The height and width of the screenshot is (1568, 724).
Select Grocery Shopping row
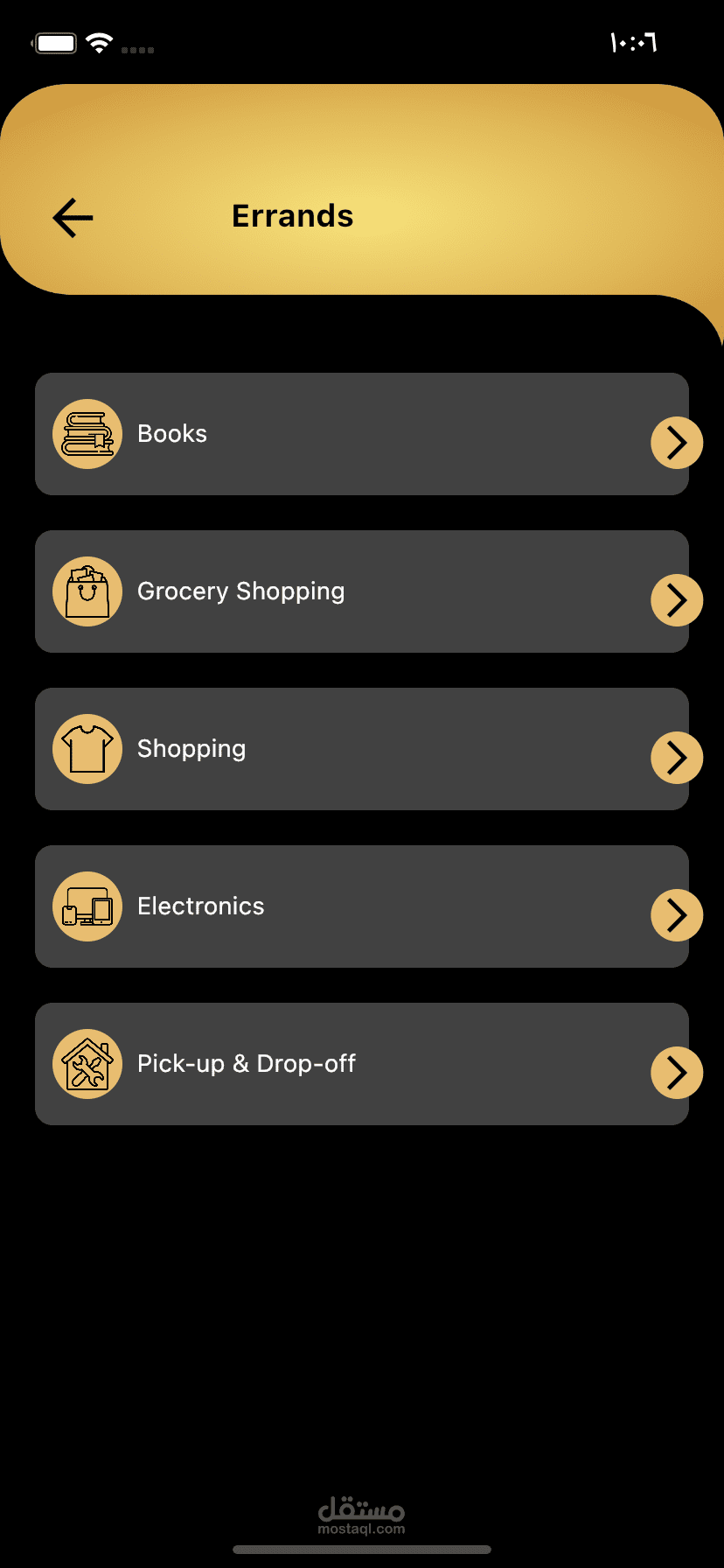[350, 591]
